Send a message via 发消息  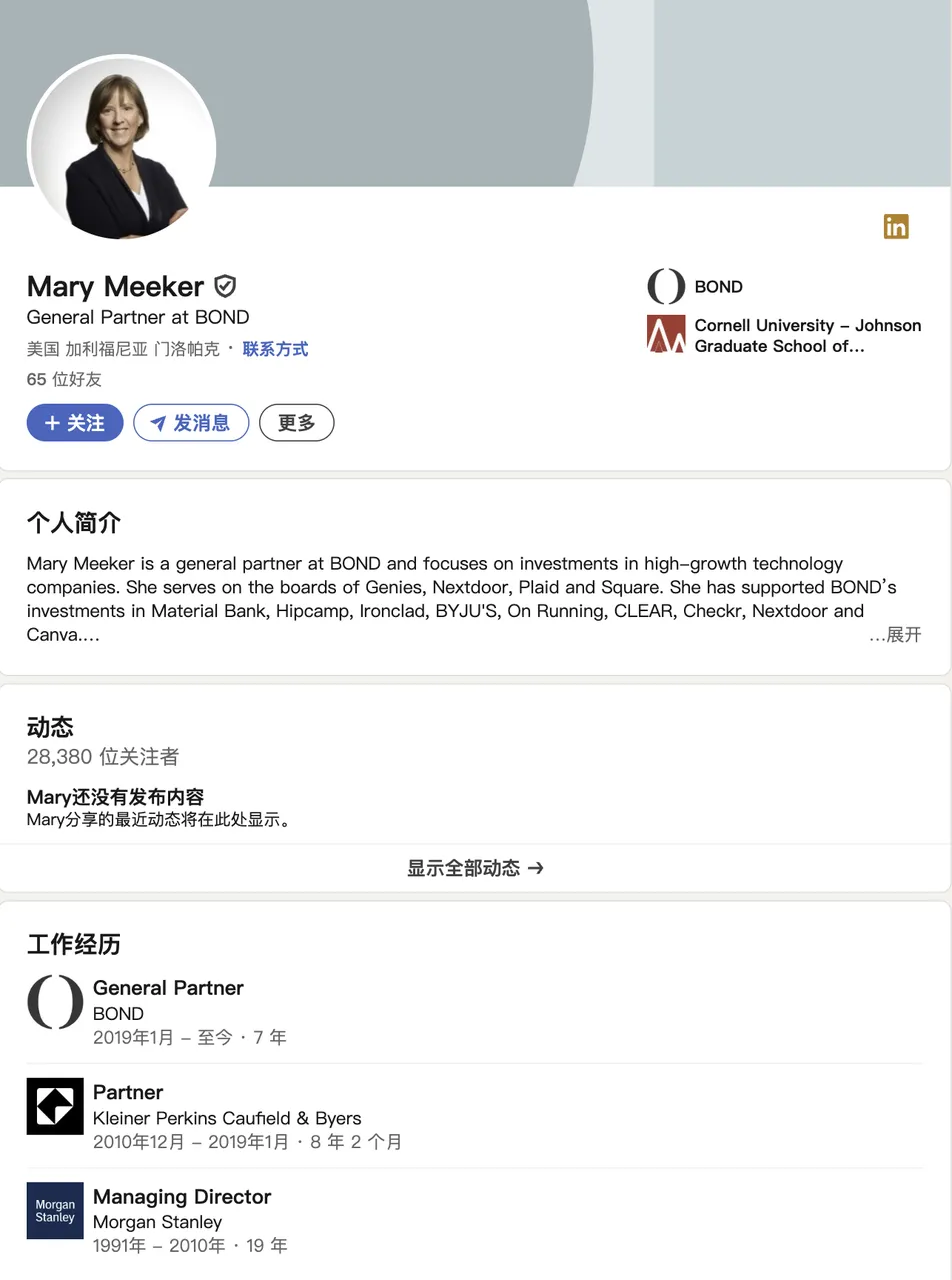pos(190,423)
